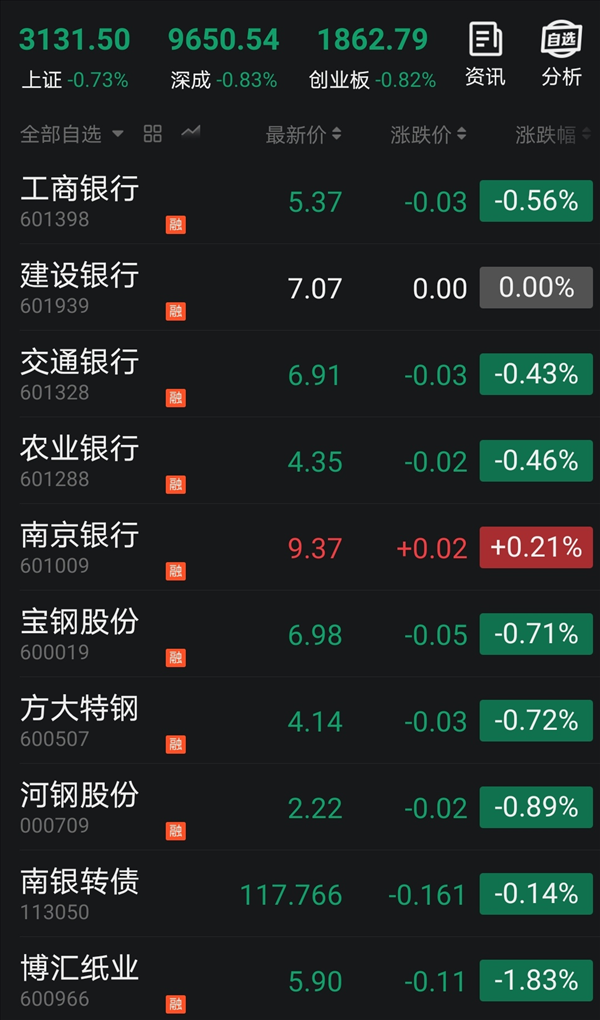This screenshot has width=600, height=1020.
Task: Sort list by 涨跌幅
Action: coord(553,135)
